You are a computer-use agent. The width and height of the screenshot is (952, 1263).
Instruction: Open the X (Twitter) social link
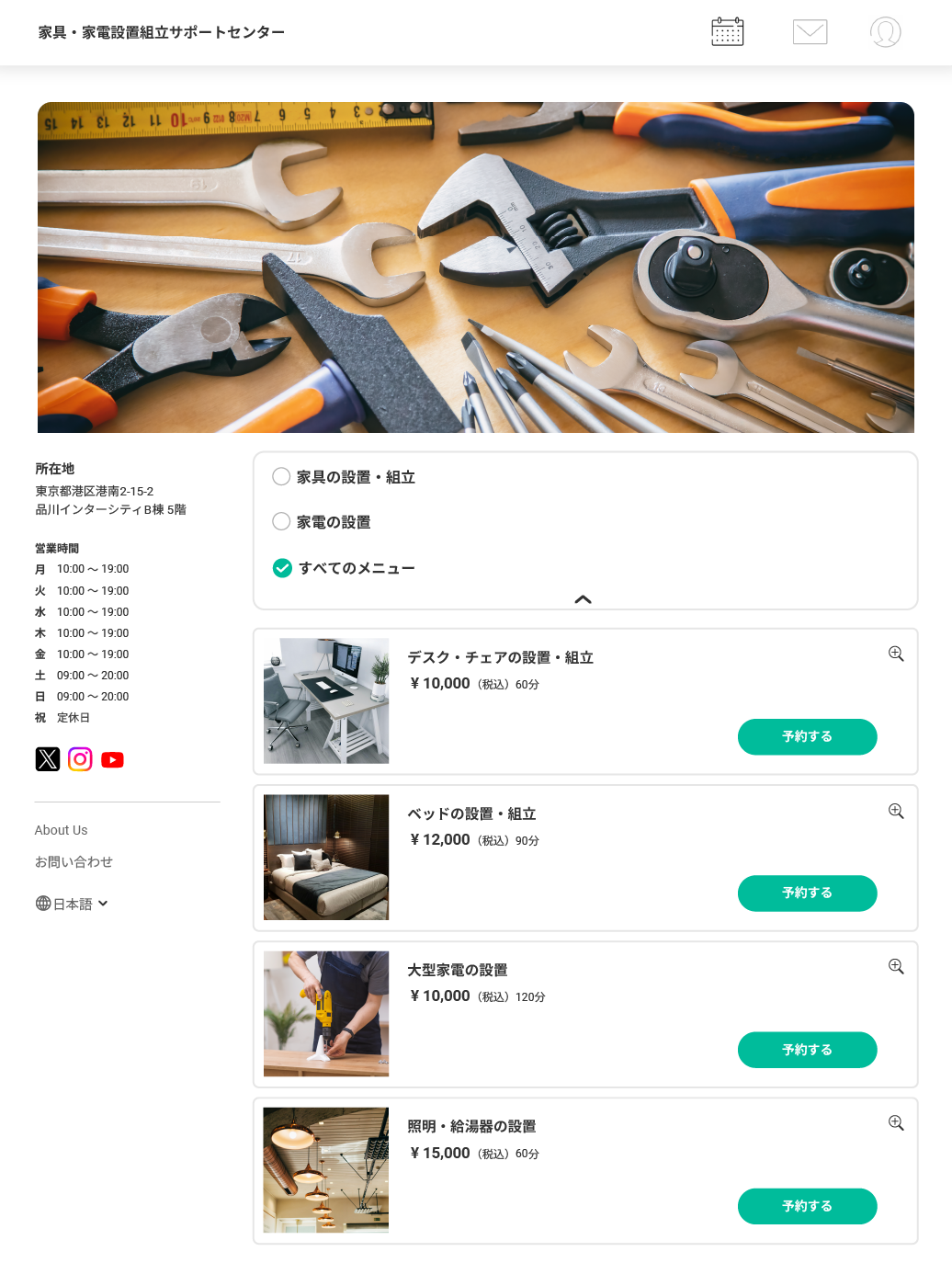(x=48, y=759)
